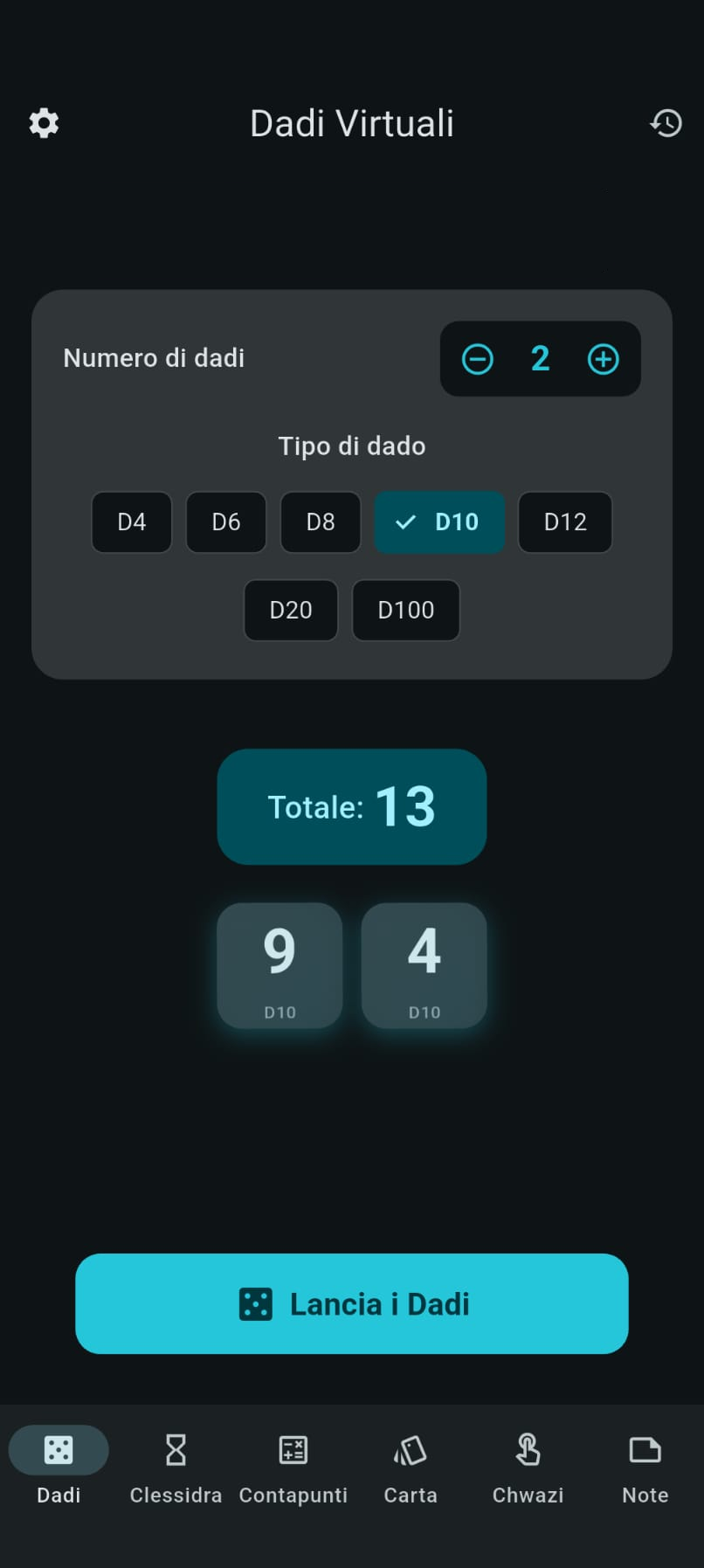Open the Chwazi finger-tap icon
Screen dimensions: 704x1568
[x=528, y=1450]
